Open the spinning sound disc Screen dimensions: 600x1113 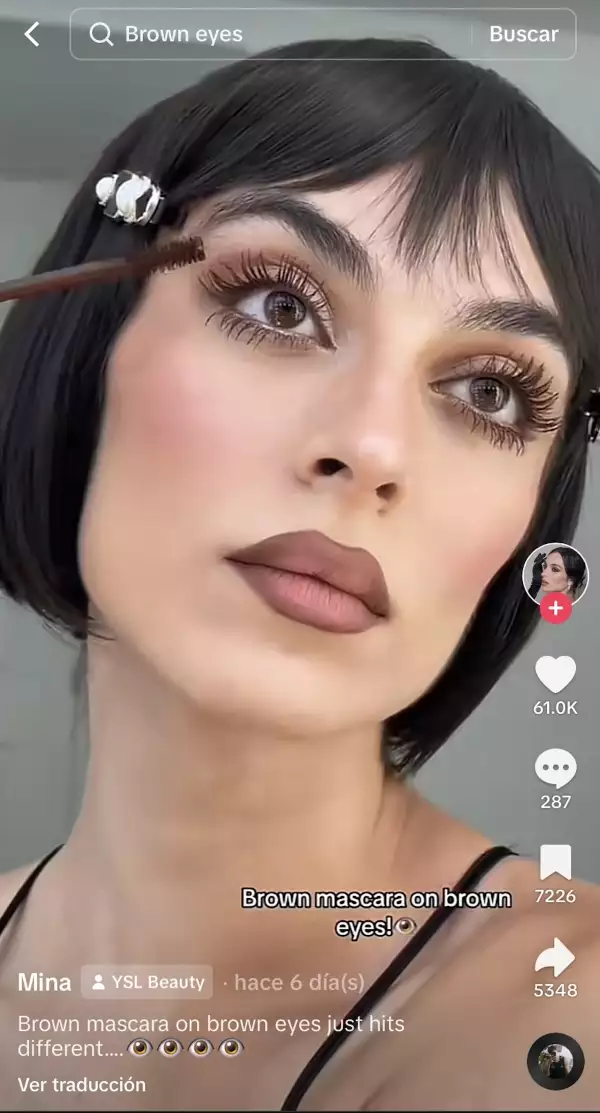555,1061
